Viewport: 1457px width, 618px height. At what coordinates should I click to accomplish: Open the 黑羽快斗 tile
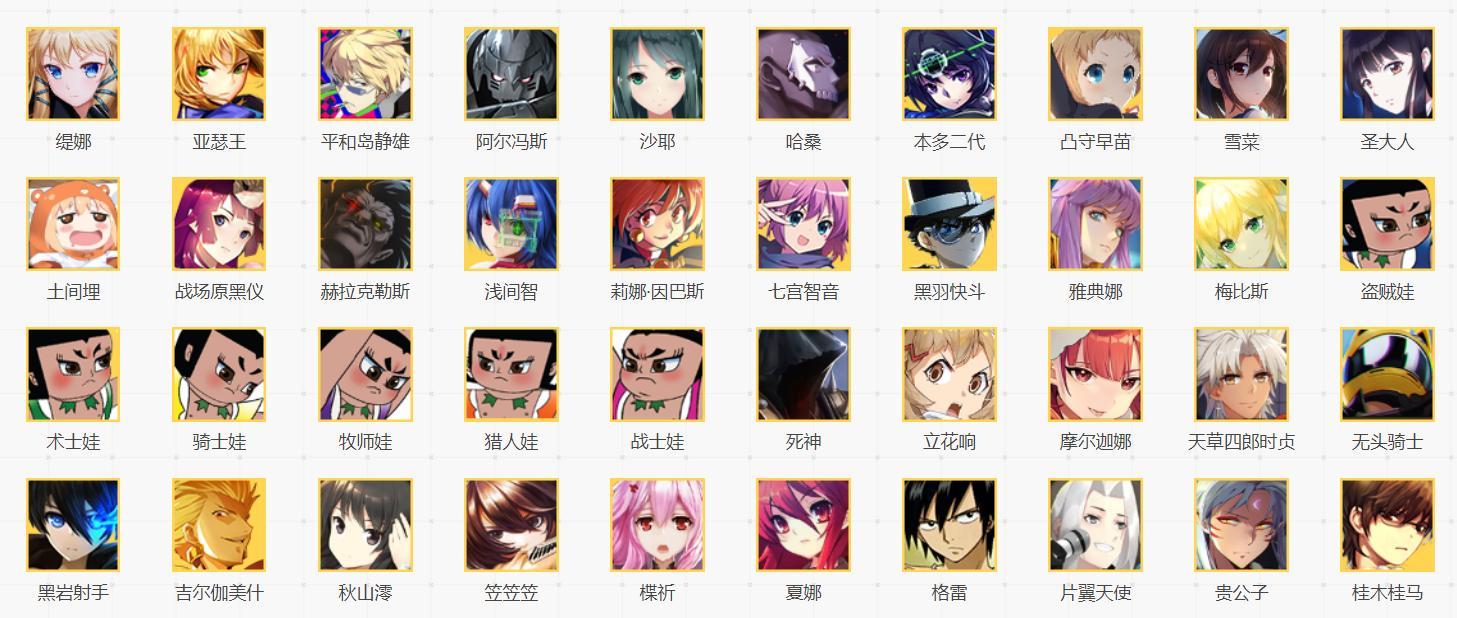point(949,224)
